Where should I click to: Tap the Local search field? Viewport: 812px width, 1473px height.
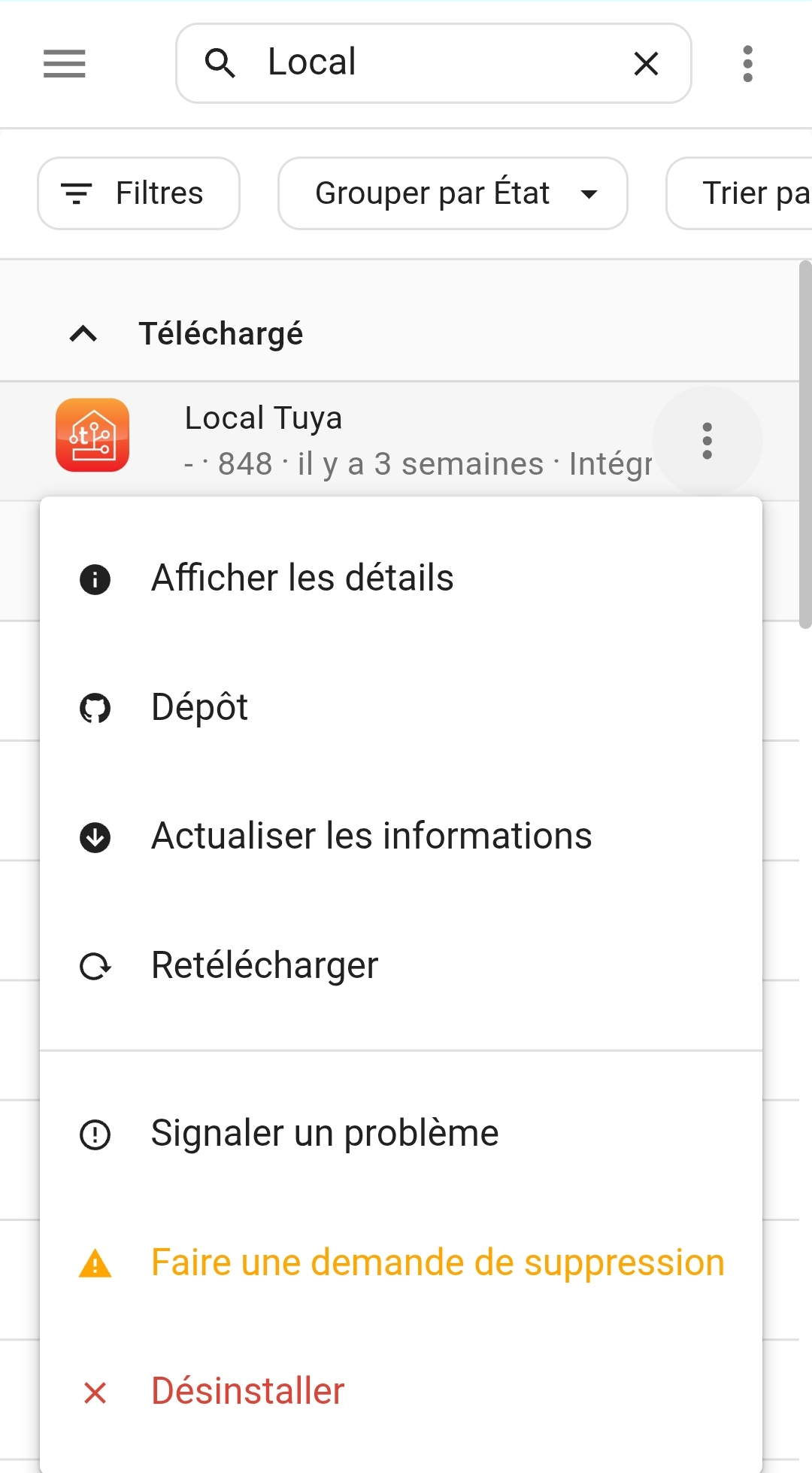[433, 63]
